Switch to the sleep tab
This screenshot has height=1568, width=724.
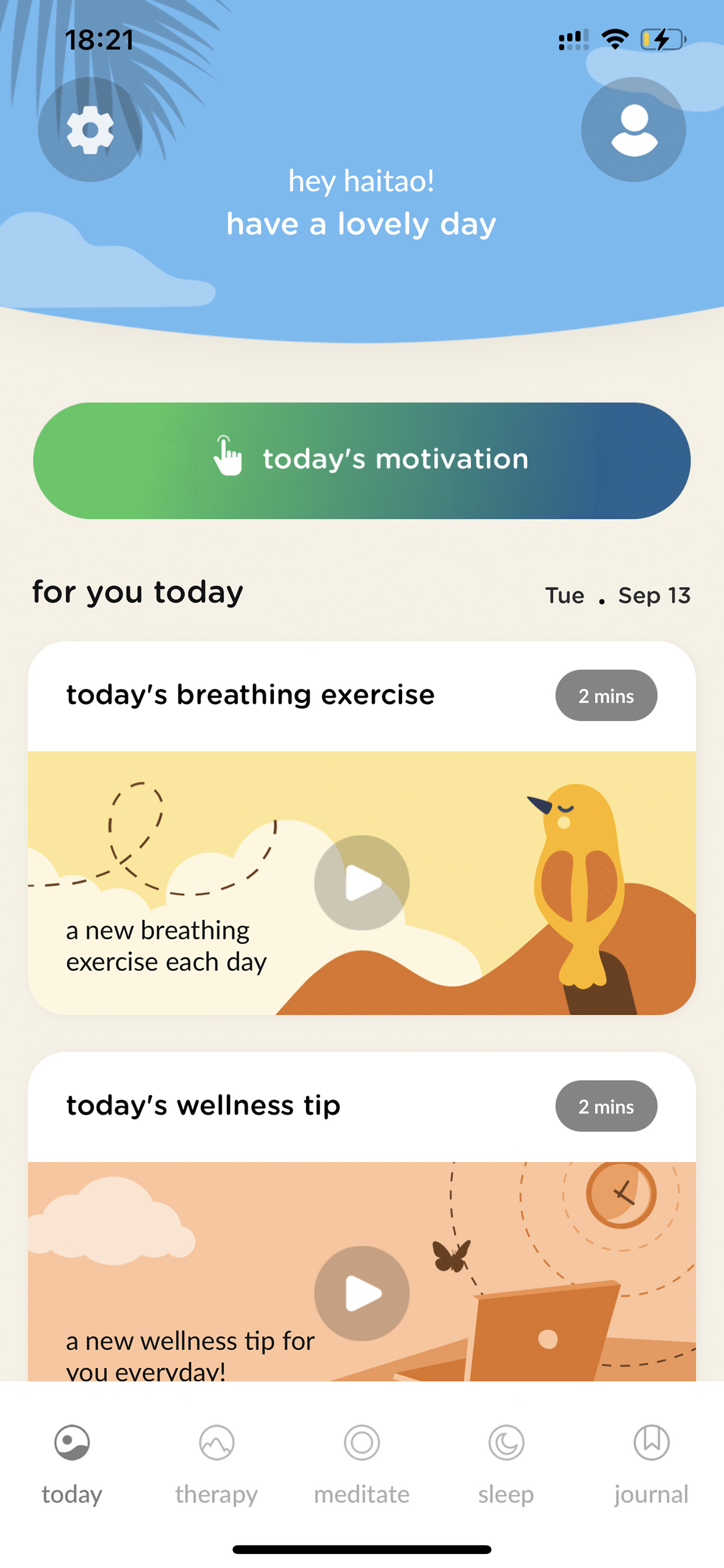click(x=506, y=1465)
